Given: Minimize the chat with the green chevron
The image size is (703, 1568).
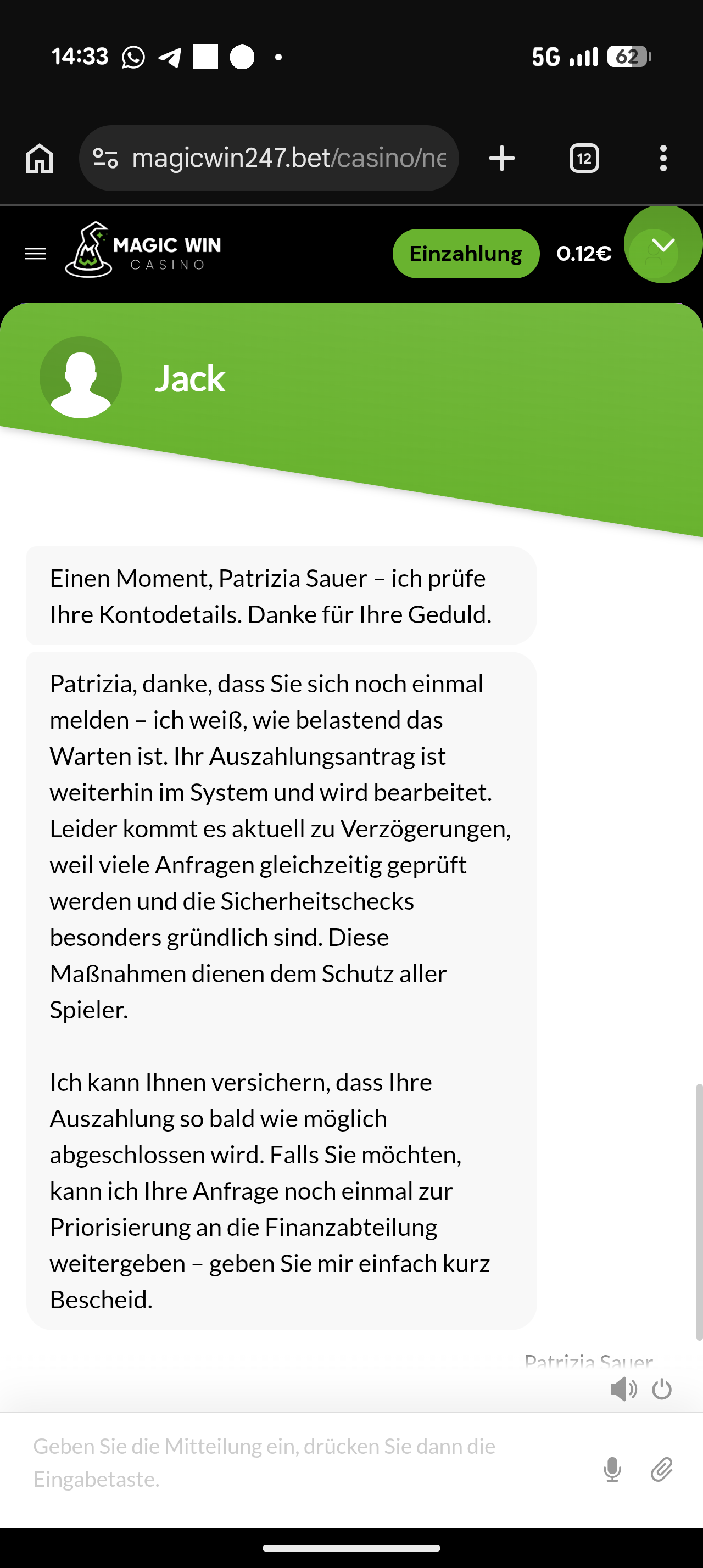Looking at the screenshot, I should 662,245.
